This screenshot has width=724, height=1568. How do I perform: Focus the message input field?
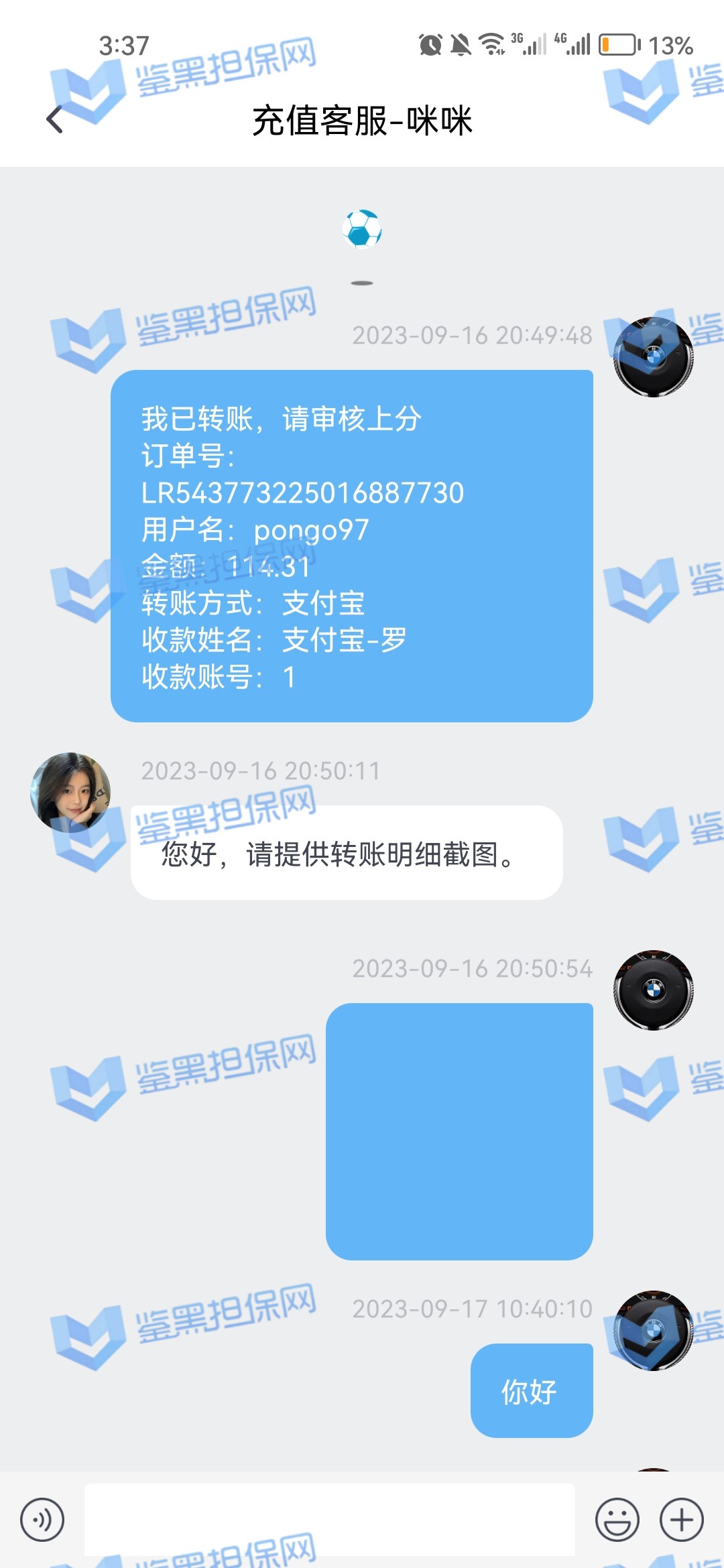[329, 1520]
